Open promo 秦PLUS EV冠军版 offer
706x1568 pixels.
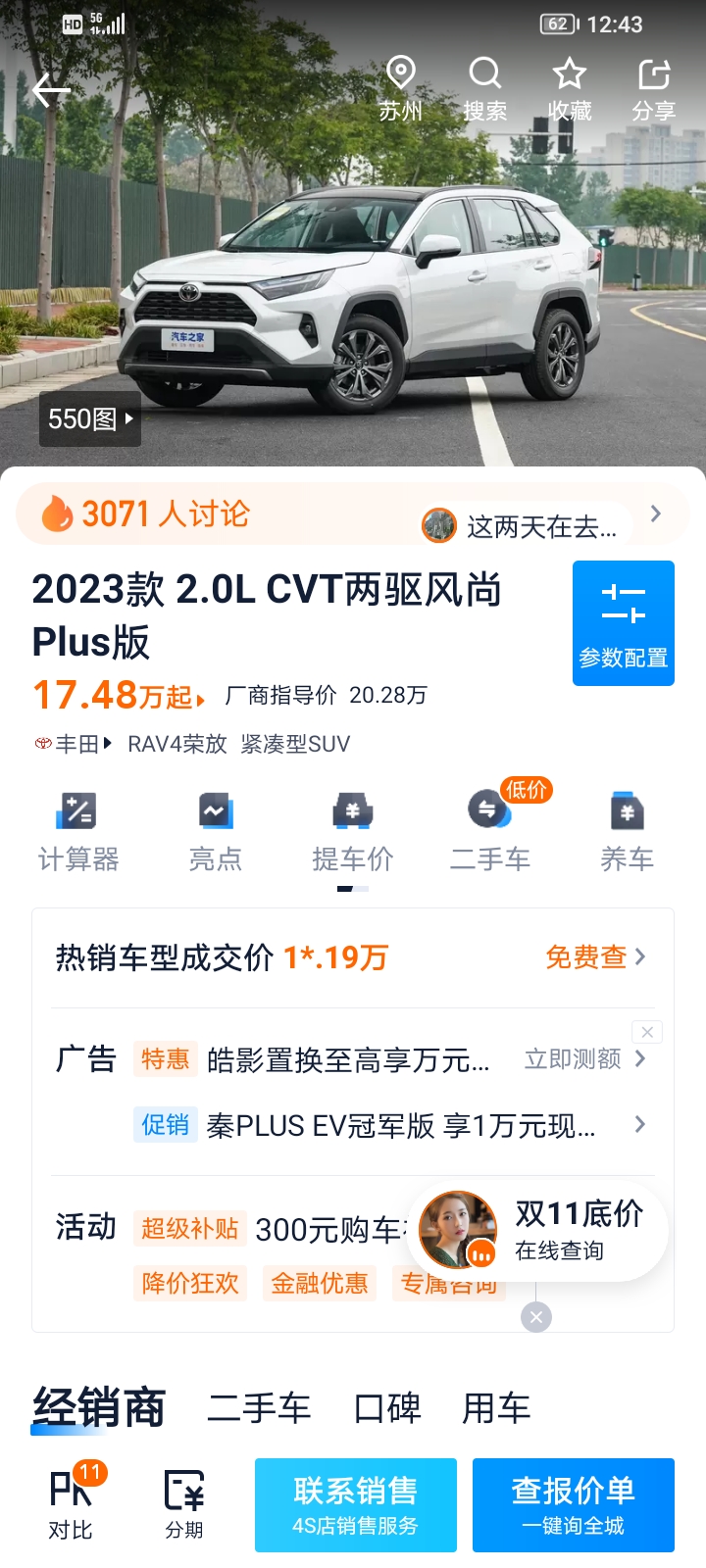coord(390,1125)
